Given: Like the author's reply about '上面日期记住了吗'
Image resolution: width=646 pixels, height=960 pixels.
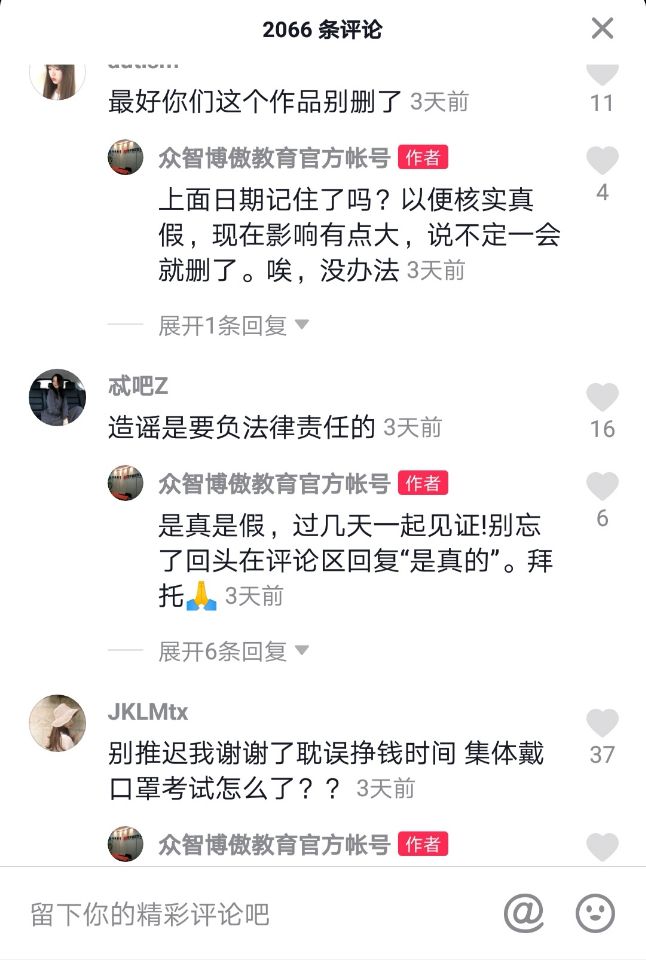Looking at the screenshot, I should 602,161.
